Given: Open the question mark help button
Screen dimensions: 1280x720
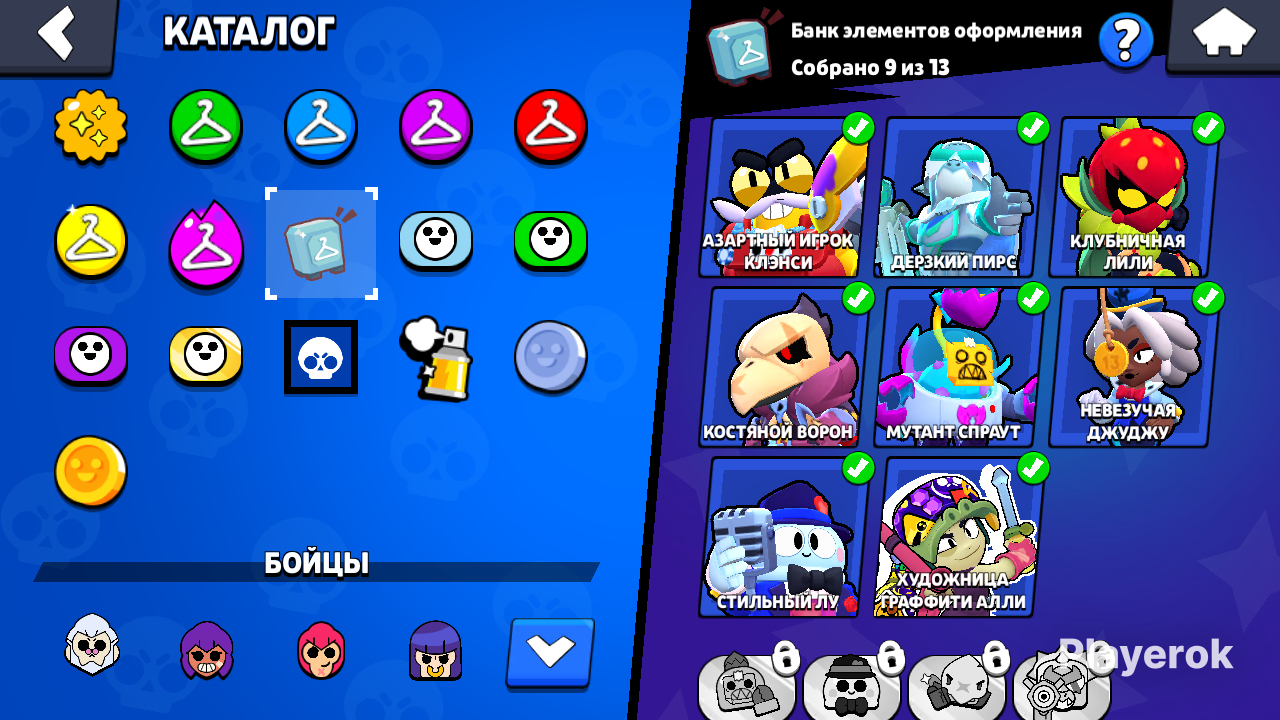Looking at the screenshot, I should [x=1125, y=40].
